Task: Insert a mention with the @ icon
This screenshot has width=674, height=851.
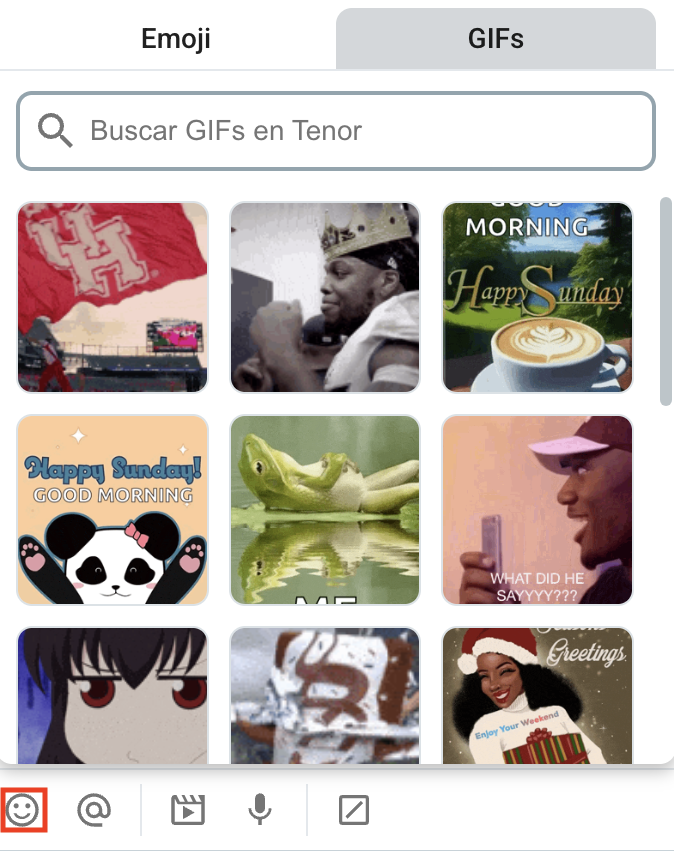Action: [x=94, y=809]
